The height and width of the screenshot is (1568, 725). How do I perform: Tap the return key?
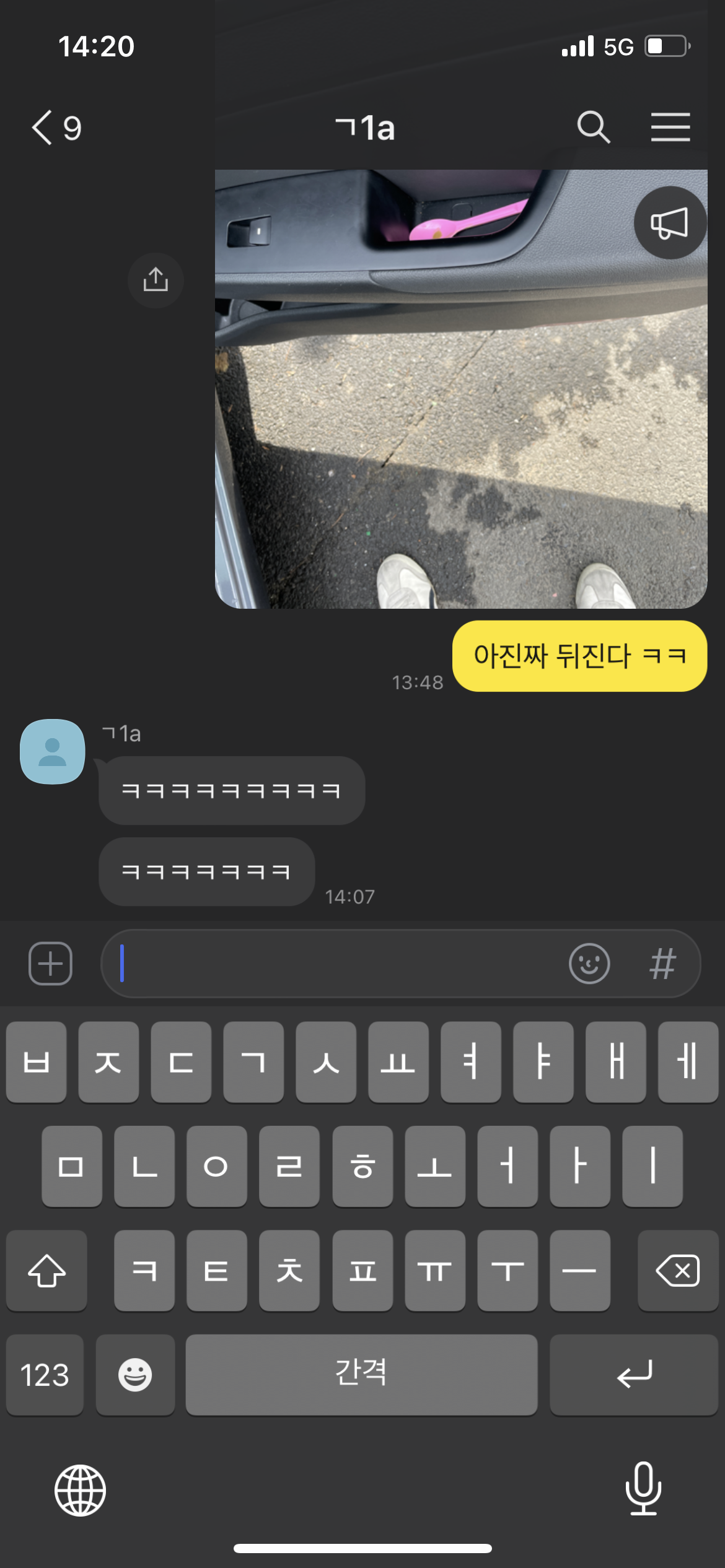click(x=633, y=1375)
